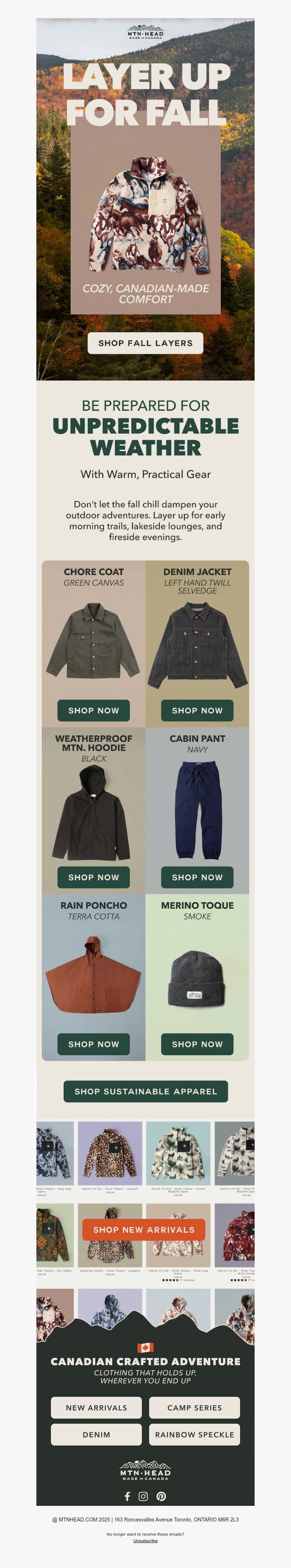Tap the Unsubscribe link
Viewport: 291px width, 1568px height.
(x=145, y=1541)
